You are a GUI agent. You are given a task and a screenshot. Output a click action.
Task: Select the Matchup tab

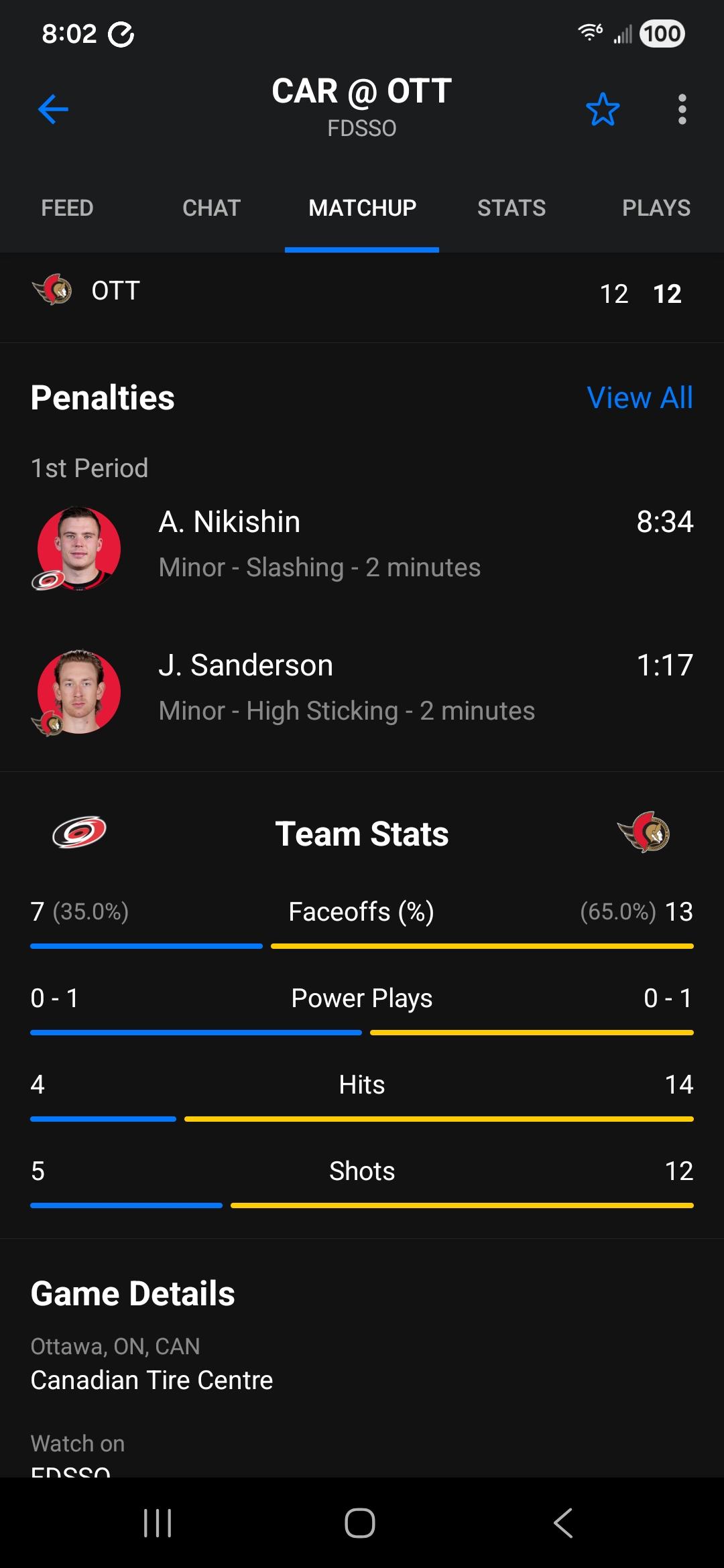point(362,208)
